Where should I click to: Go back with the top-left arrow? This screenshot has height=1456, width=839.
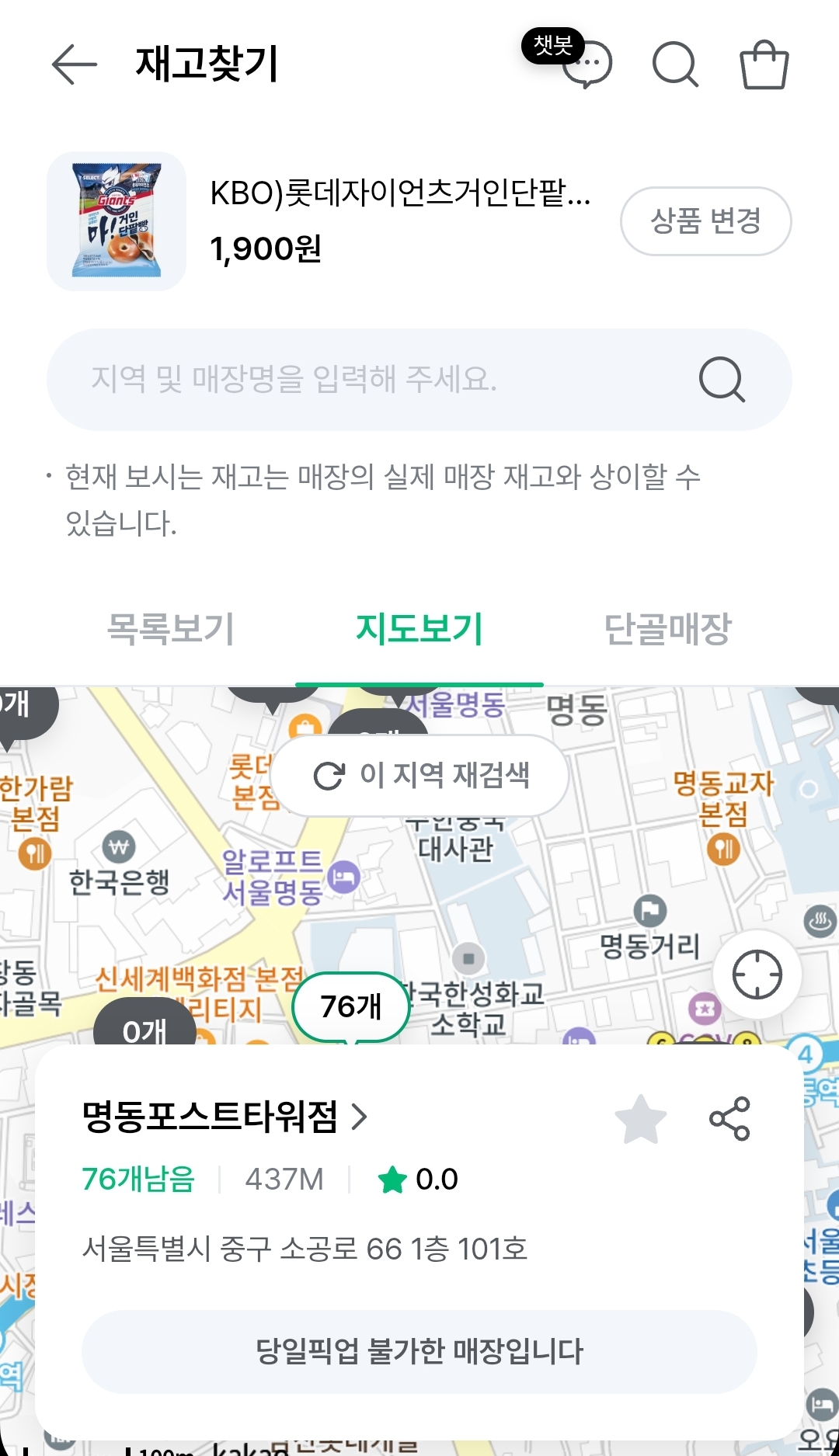(74, 64)
